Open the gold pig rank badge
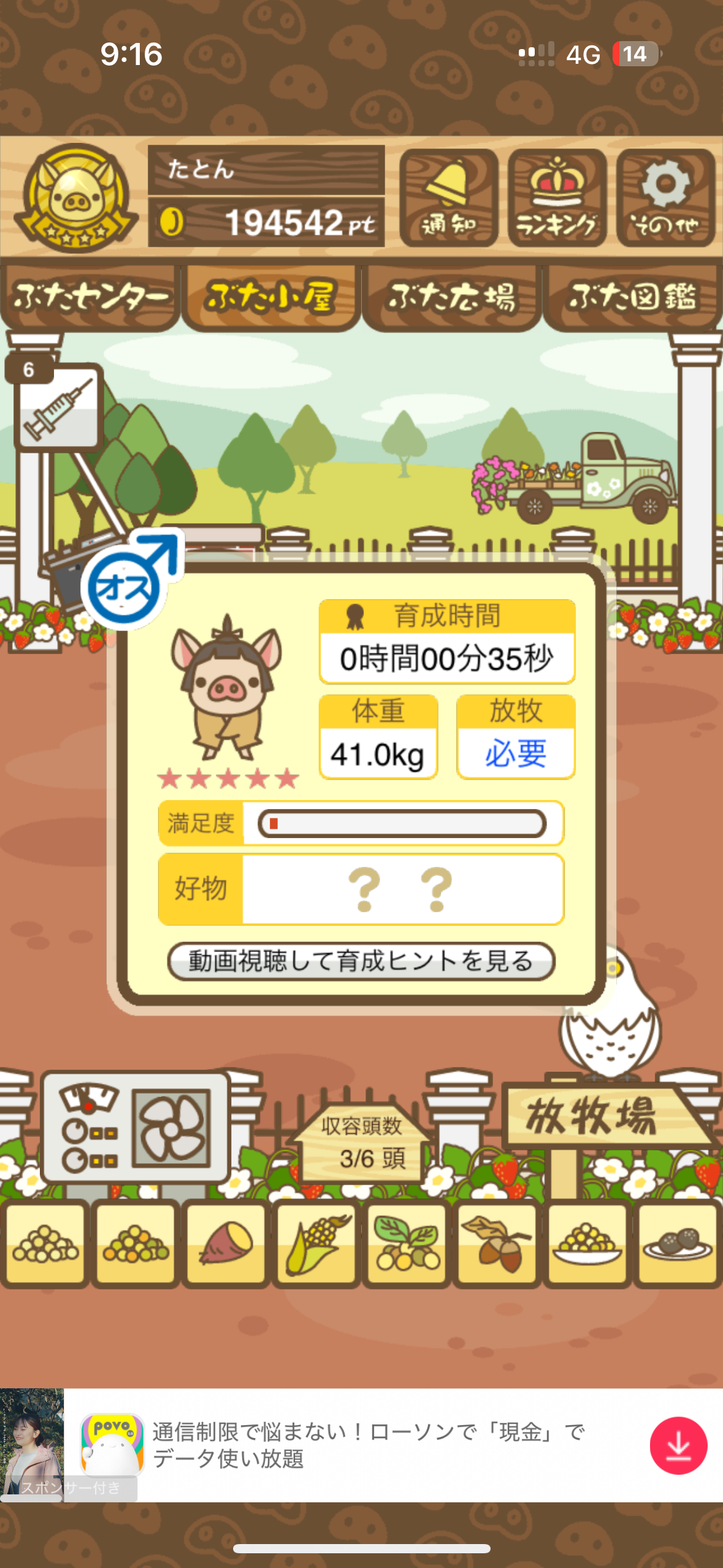 click(75, 198)
